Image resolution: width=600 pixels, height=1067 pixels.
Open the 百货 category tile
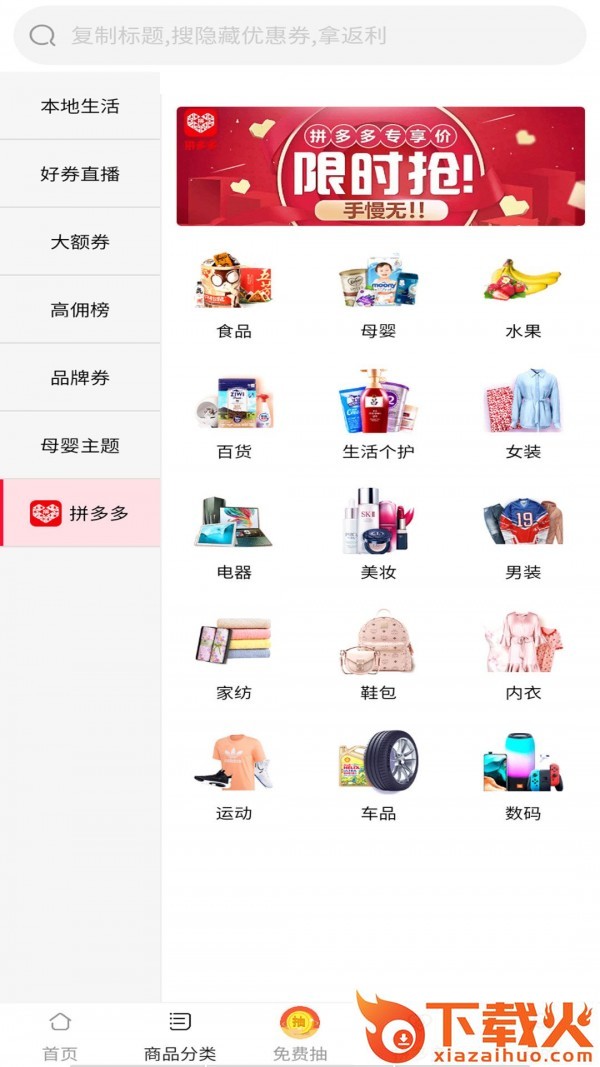click(234, 415)
